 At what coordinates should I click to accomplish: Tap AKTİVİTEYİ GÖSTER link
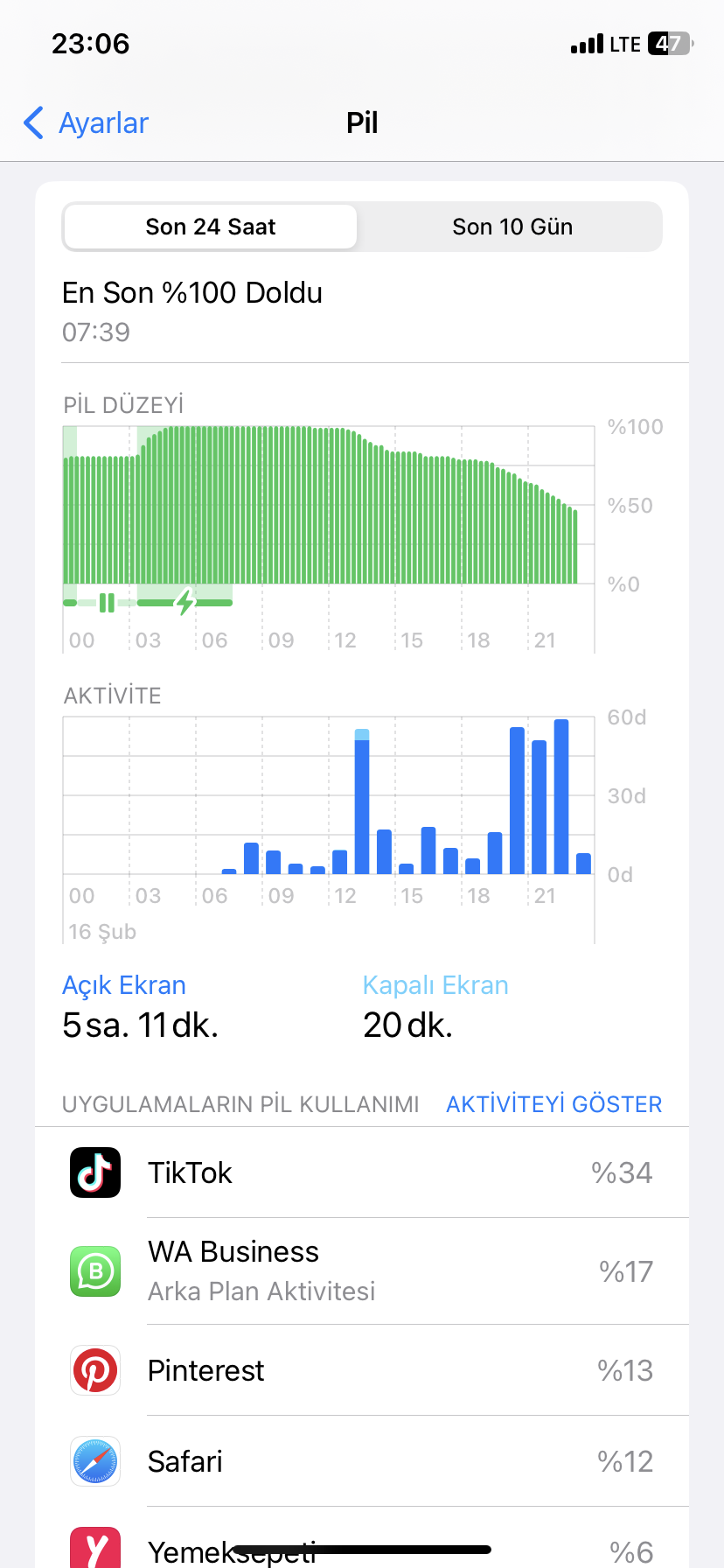click(554, 1104)
